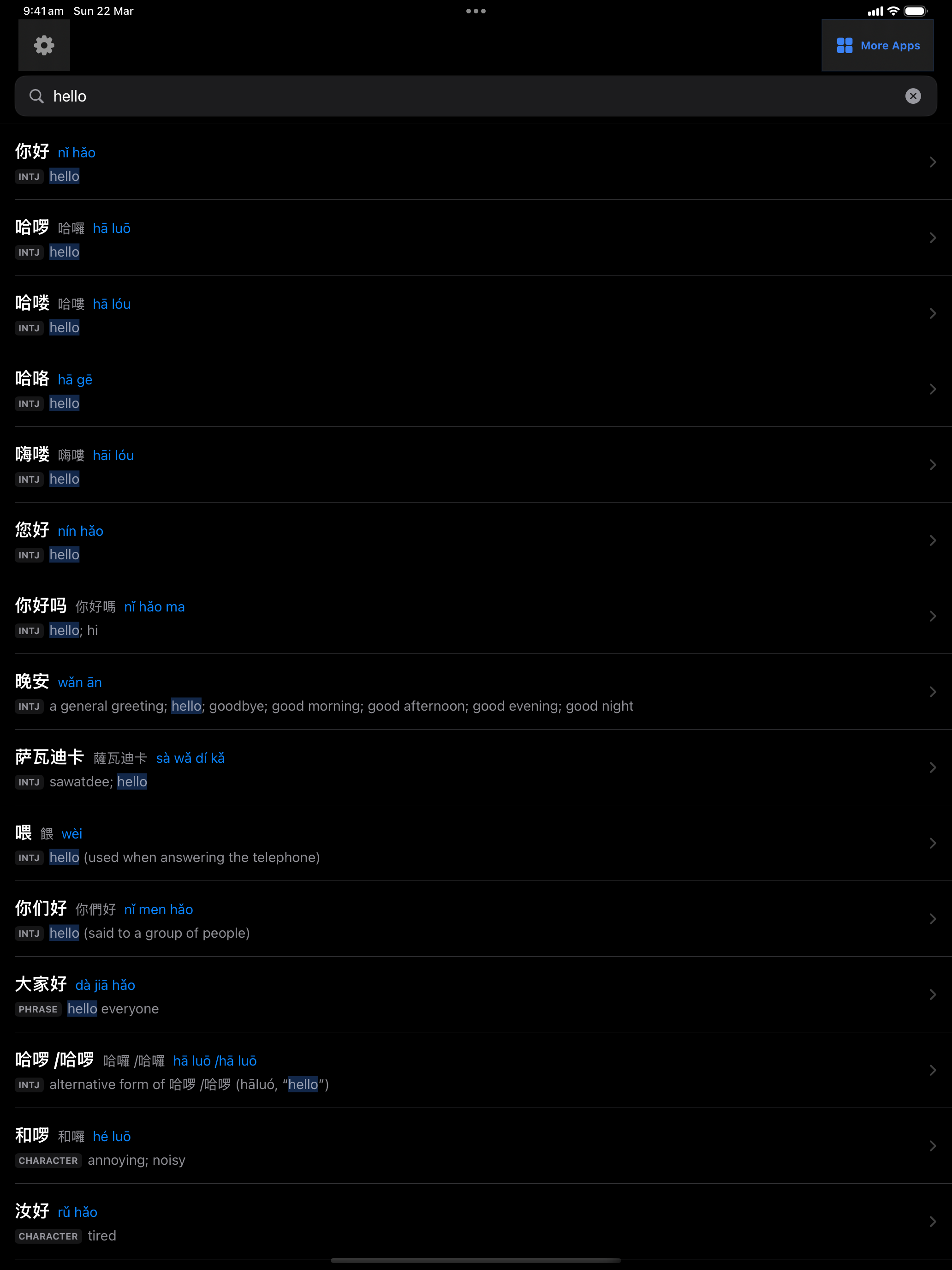Open the settings gear icon

coord(44,45)
